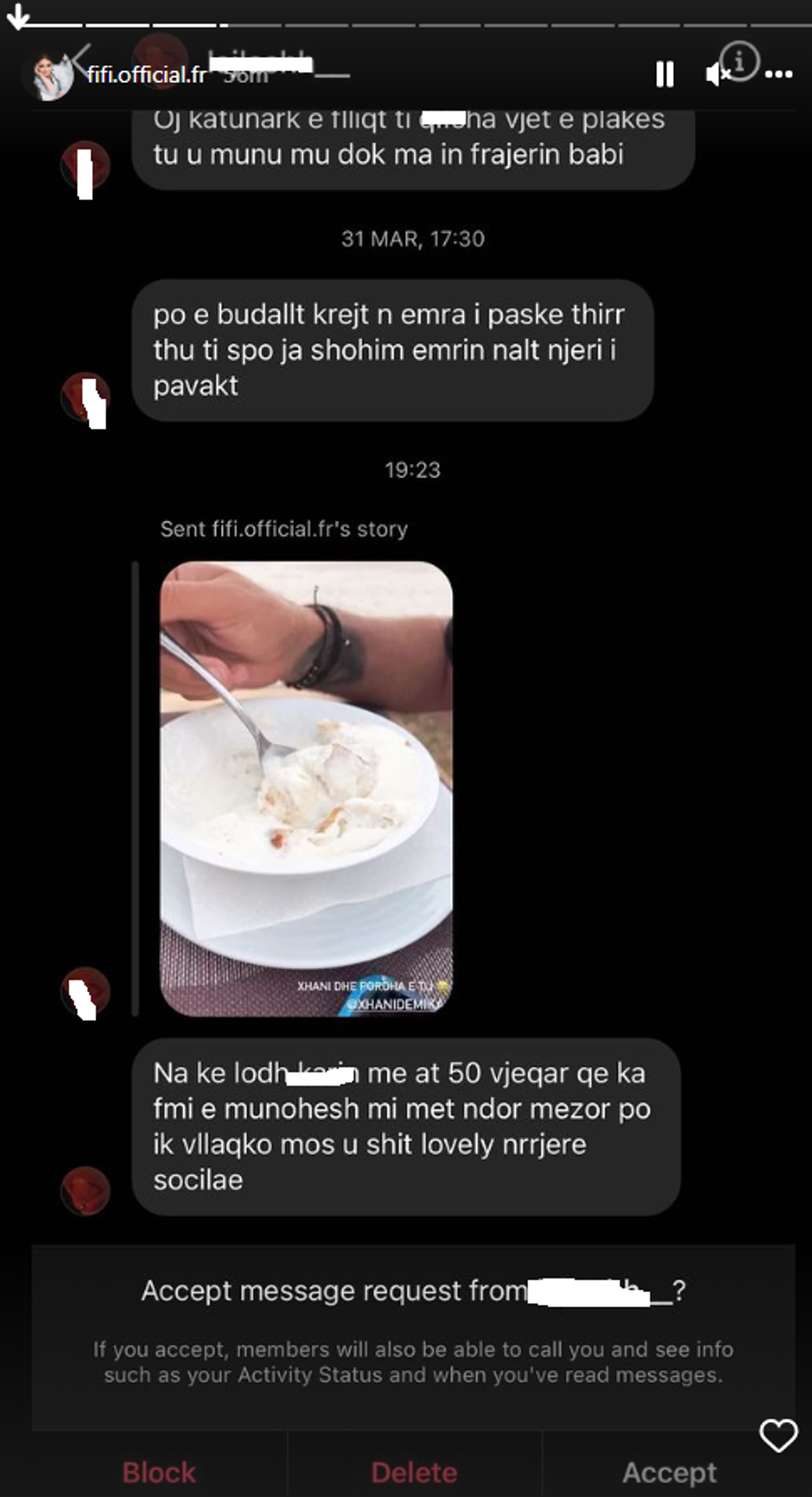This screenshot has height=1497, width=812.
Task: Pause the story playback
Action: [665, 75]
